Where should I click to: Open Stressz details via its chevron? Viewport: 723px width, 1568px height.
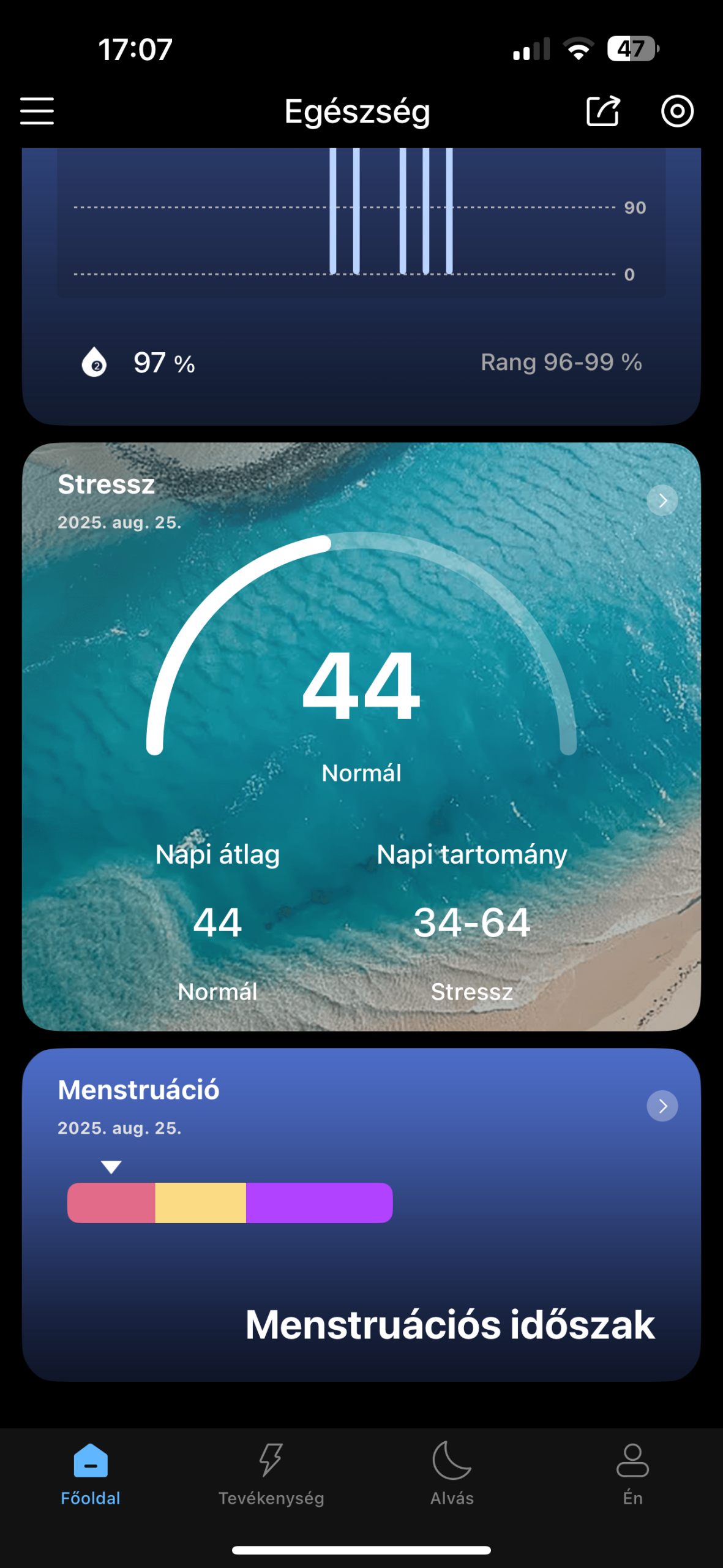(662, 500)
